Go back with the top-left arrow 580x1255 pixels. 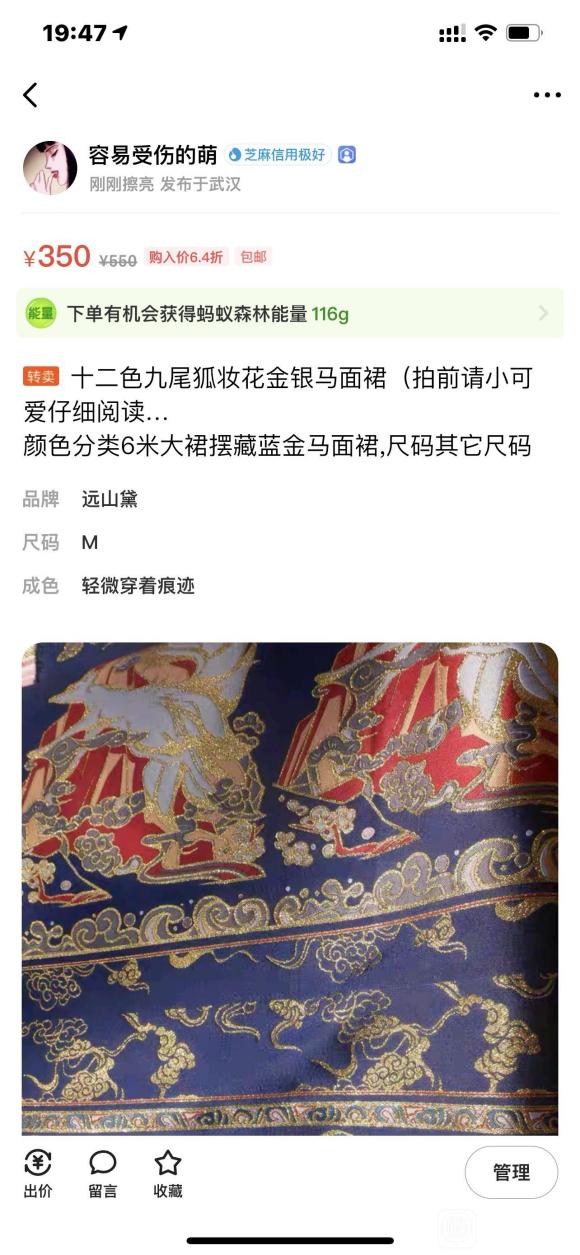pyautogui.click(x=30, y=95)
